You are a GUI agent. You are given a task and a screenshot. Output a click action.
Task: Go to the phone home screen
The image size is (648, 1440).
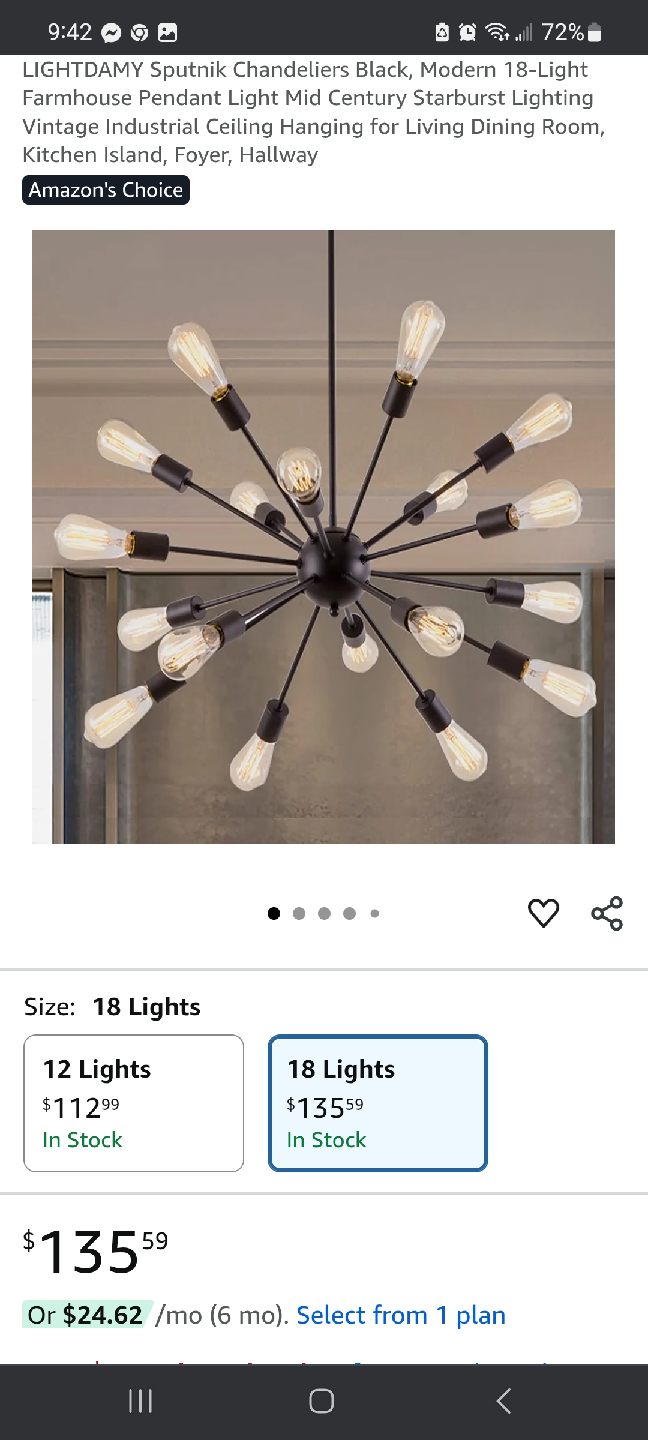pyautogui.click(x=322, y=1401)
